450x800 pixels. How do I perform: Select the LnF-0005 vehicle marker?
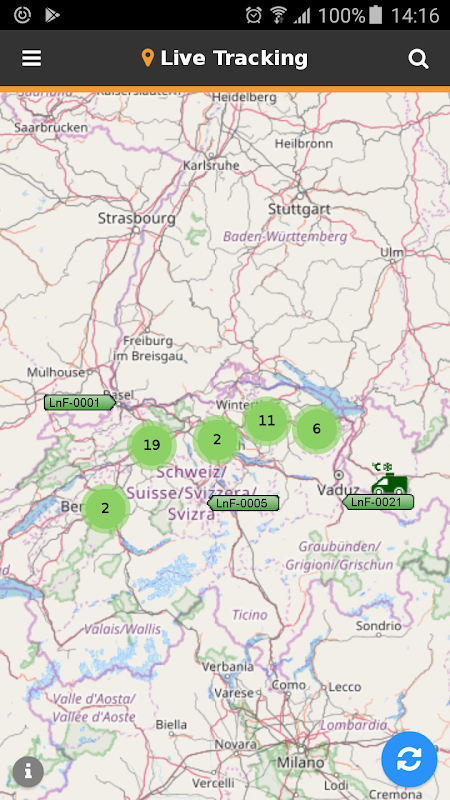(243, 503)
